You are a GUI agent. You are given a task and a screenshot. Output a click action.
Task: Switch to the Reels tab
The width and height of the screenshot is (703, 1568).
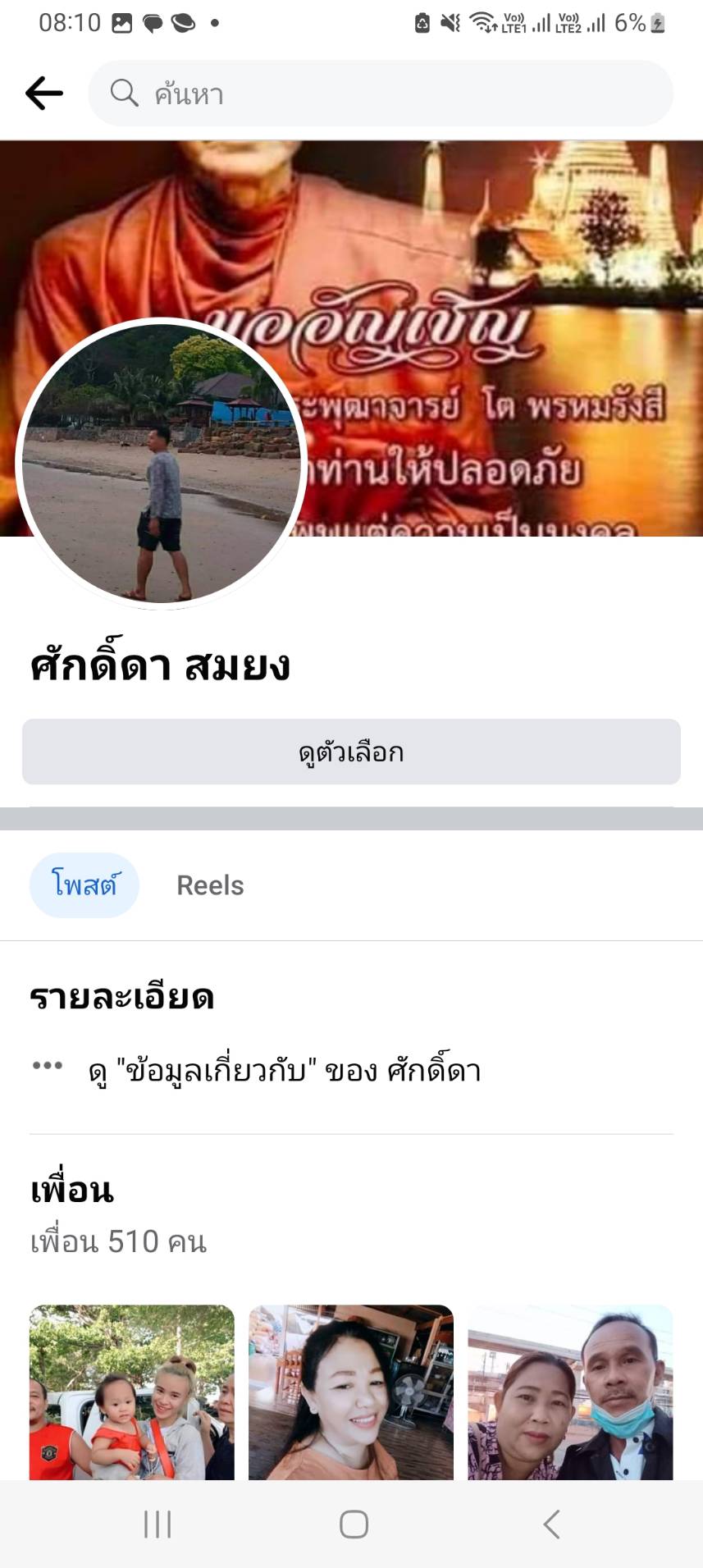210,885
